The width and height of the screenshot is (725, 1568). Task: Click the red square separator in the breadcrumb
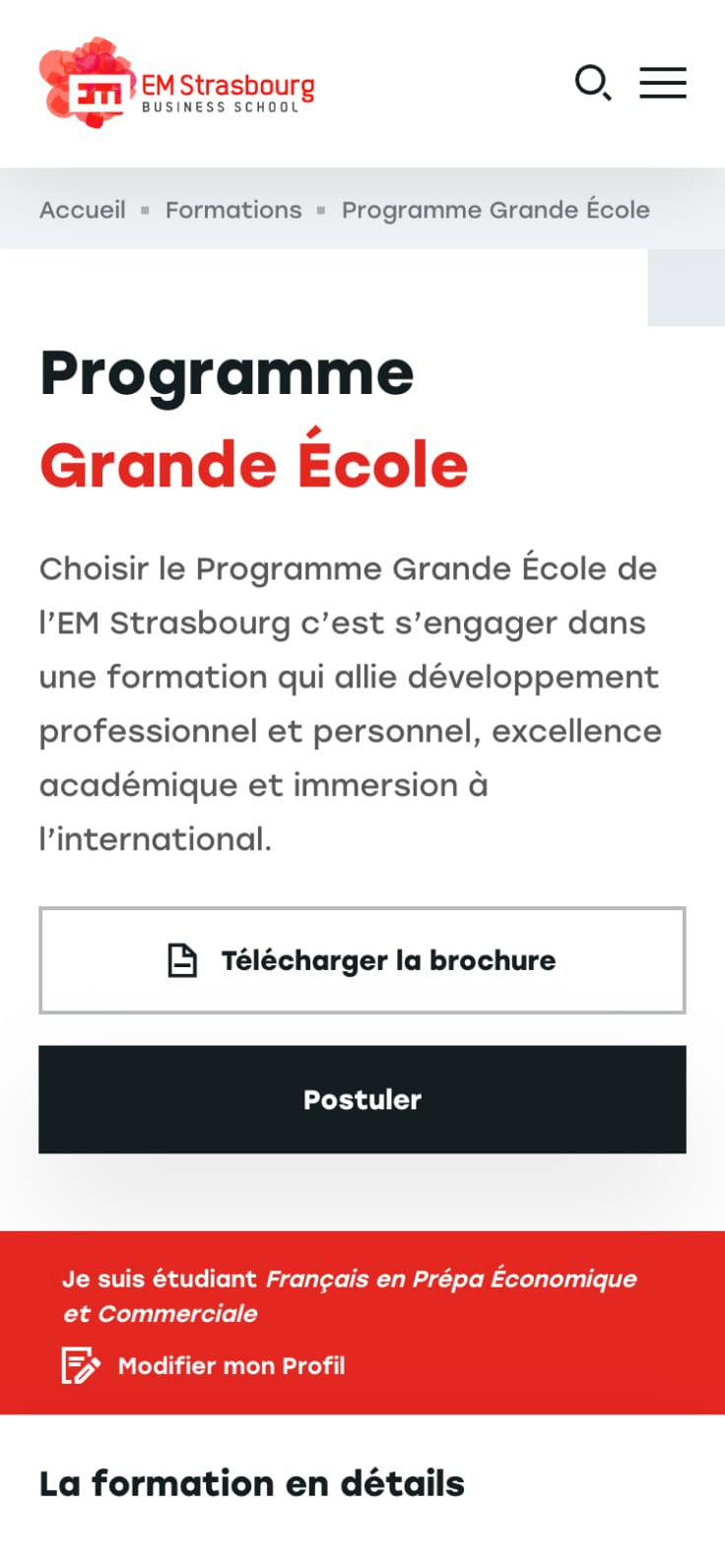144,211
